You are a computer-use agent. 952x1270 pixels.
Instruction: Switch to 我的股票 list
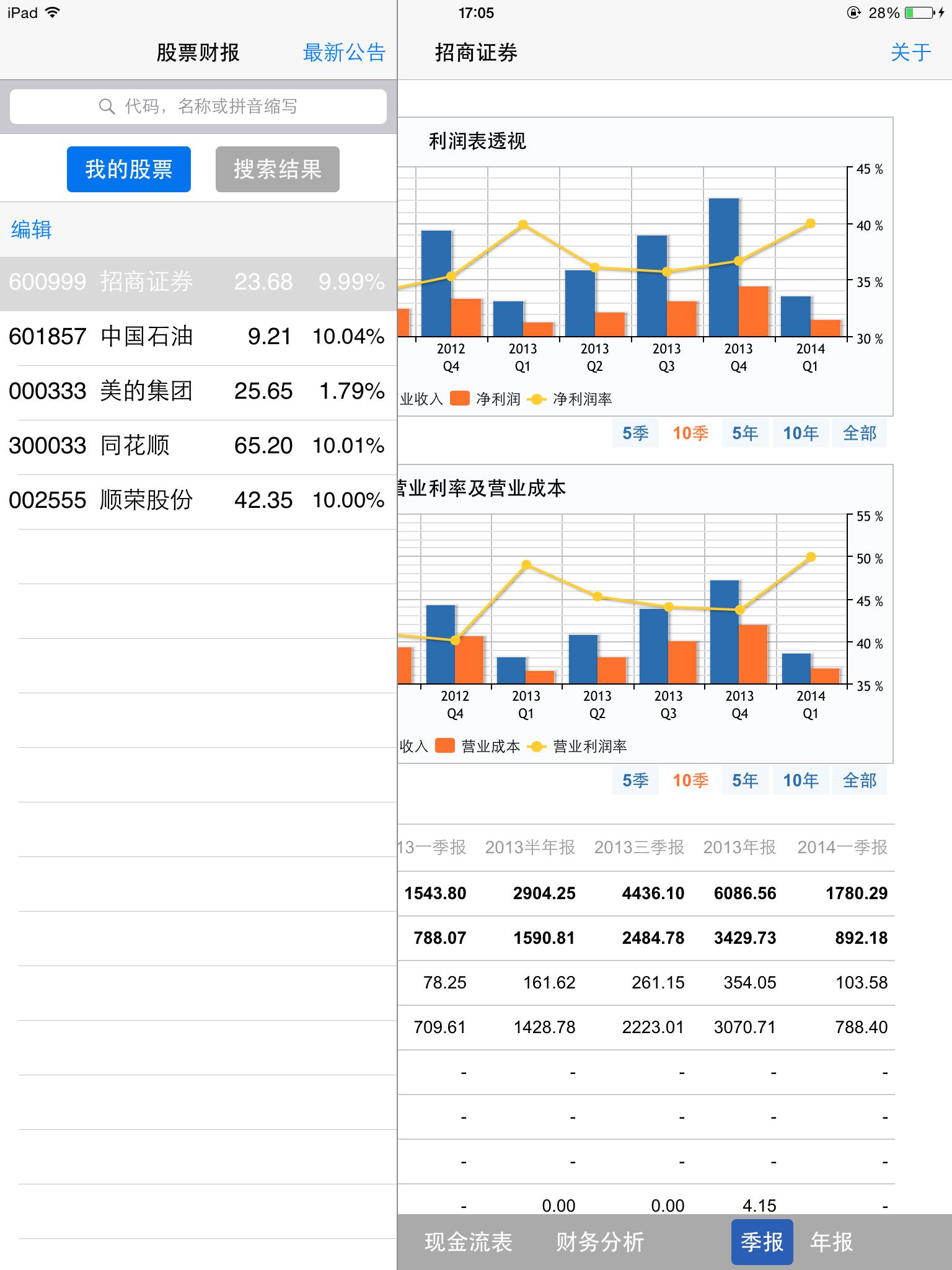pos(129,169)
